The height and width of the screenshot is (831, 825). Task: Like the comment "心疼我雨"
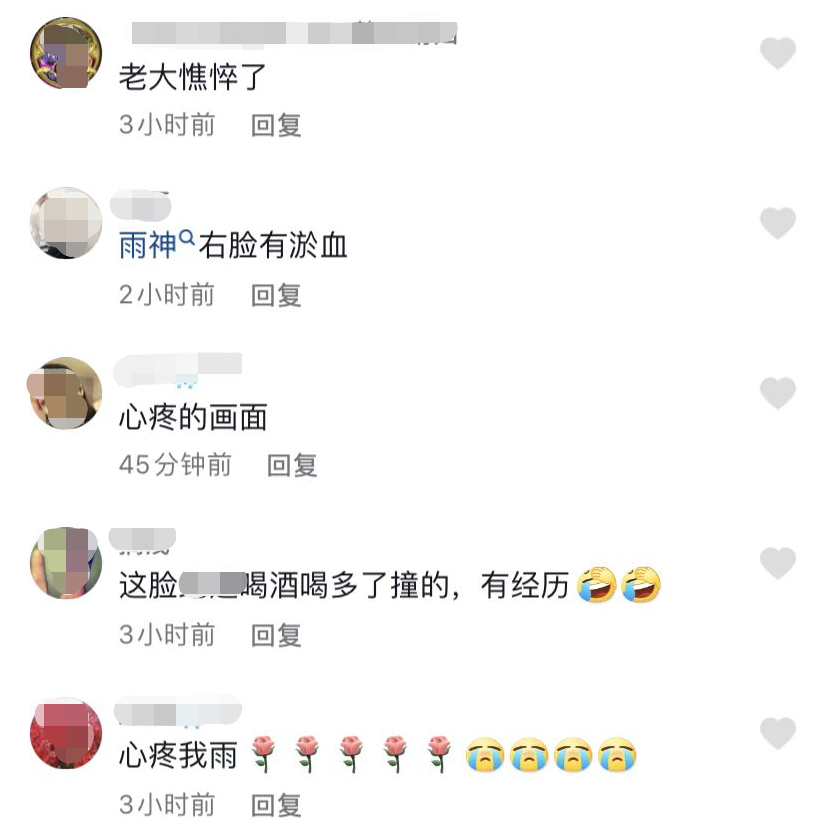point(777,733)
